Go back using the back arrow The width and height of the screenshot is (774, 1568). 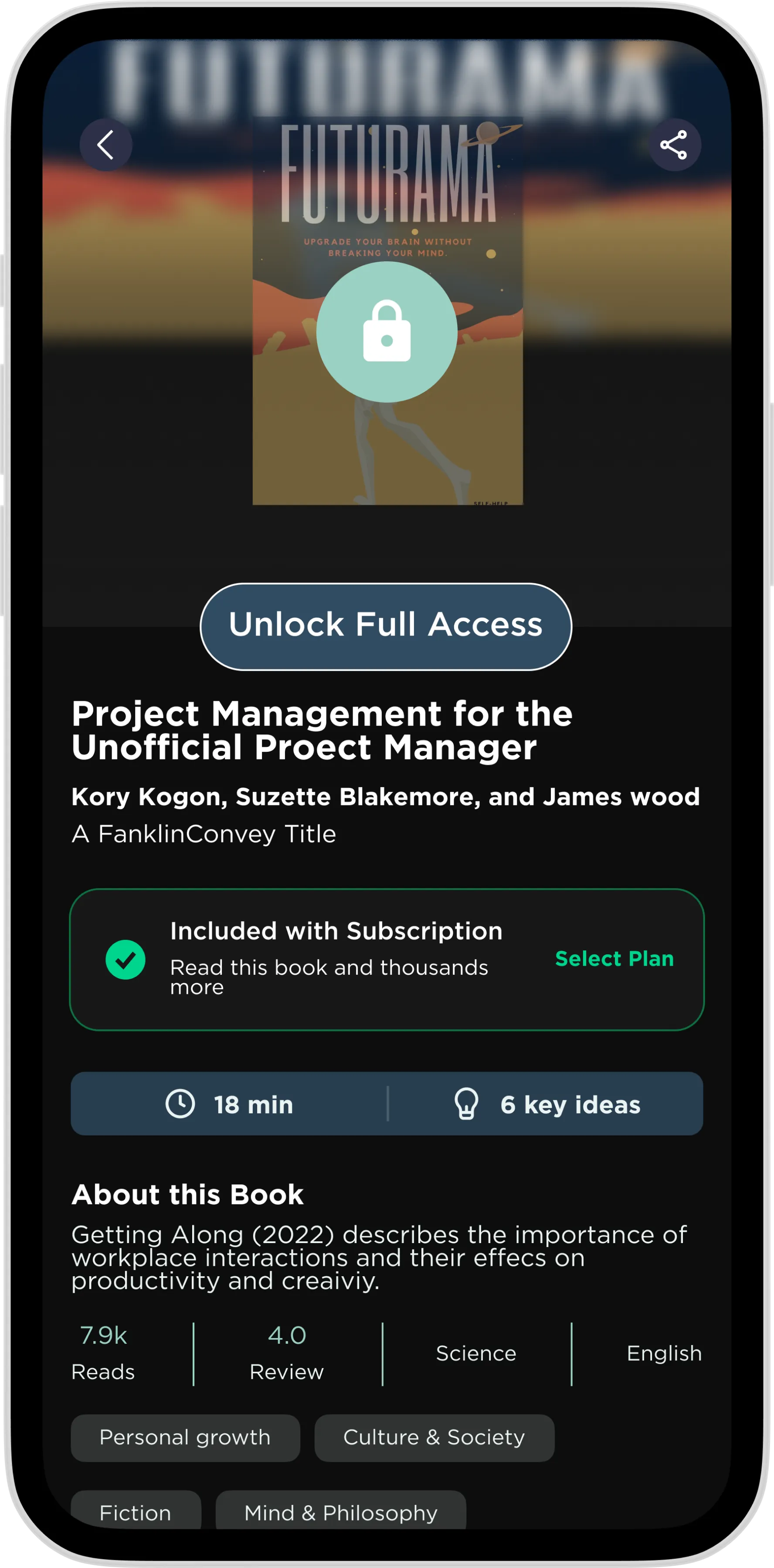pos(106,145)
